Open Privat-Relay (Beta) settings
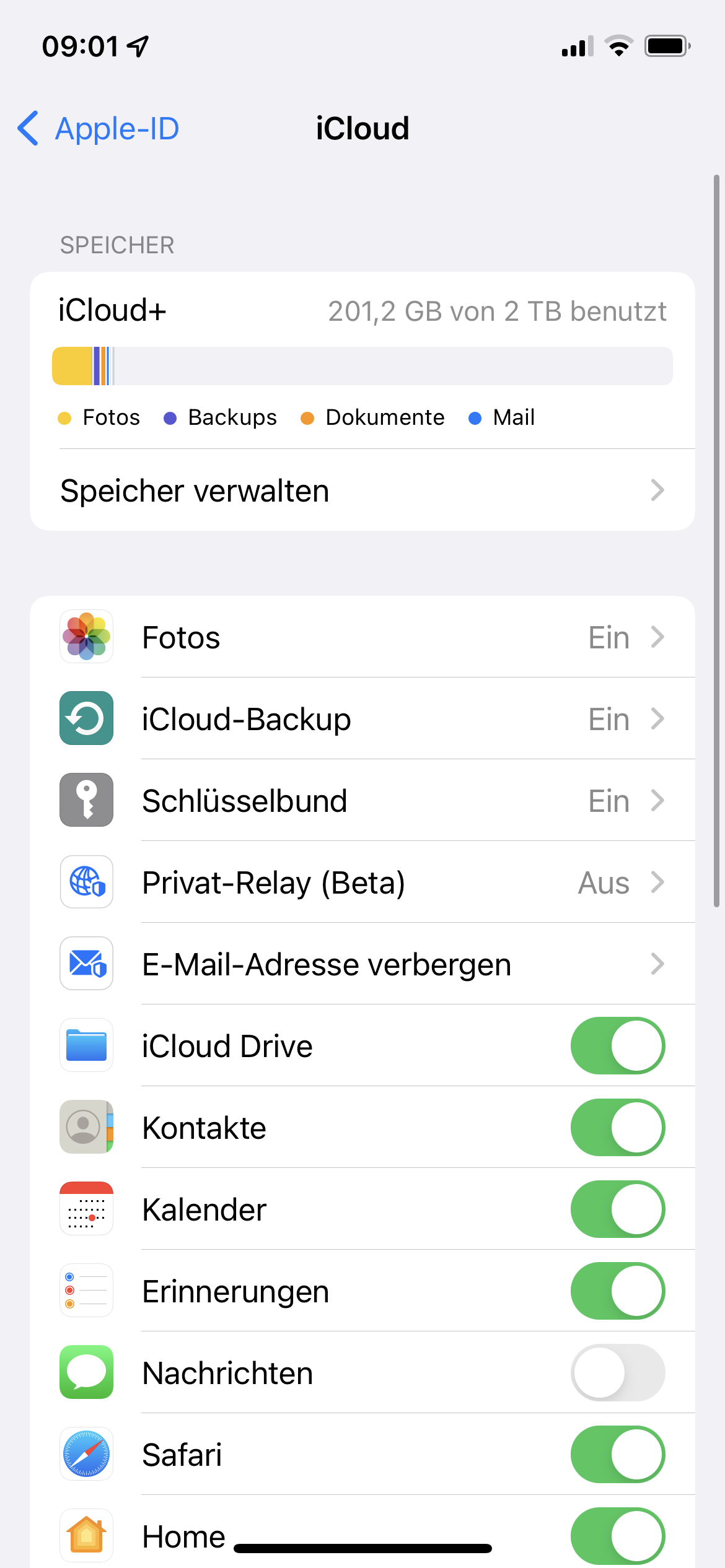 pos(362,882)
